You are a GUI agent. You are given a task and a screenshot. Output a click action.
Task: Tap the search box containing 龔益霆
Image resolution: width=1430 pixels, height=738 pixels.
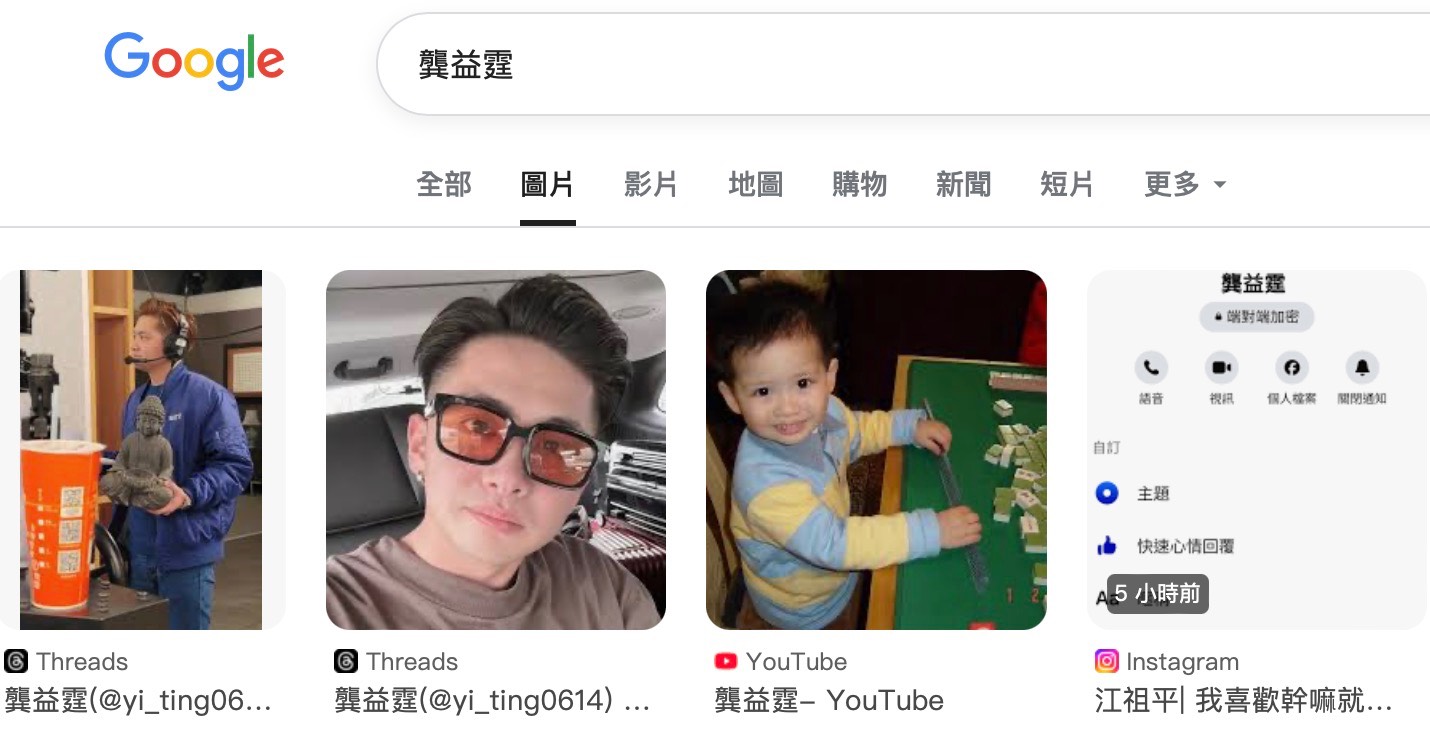[x=900, y=66]
